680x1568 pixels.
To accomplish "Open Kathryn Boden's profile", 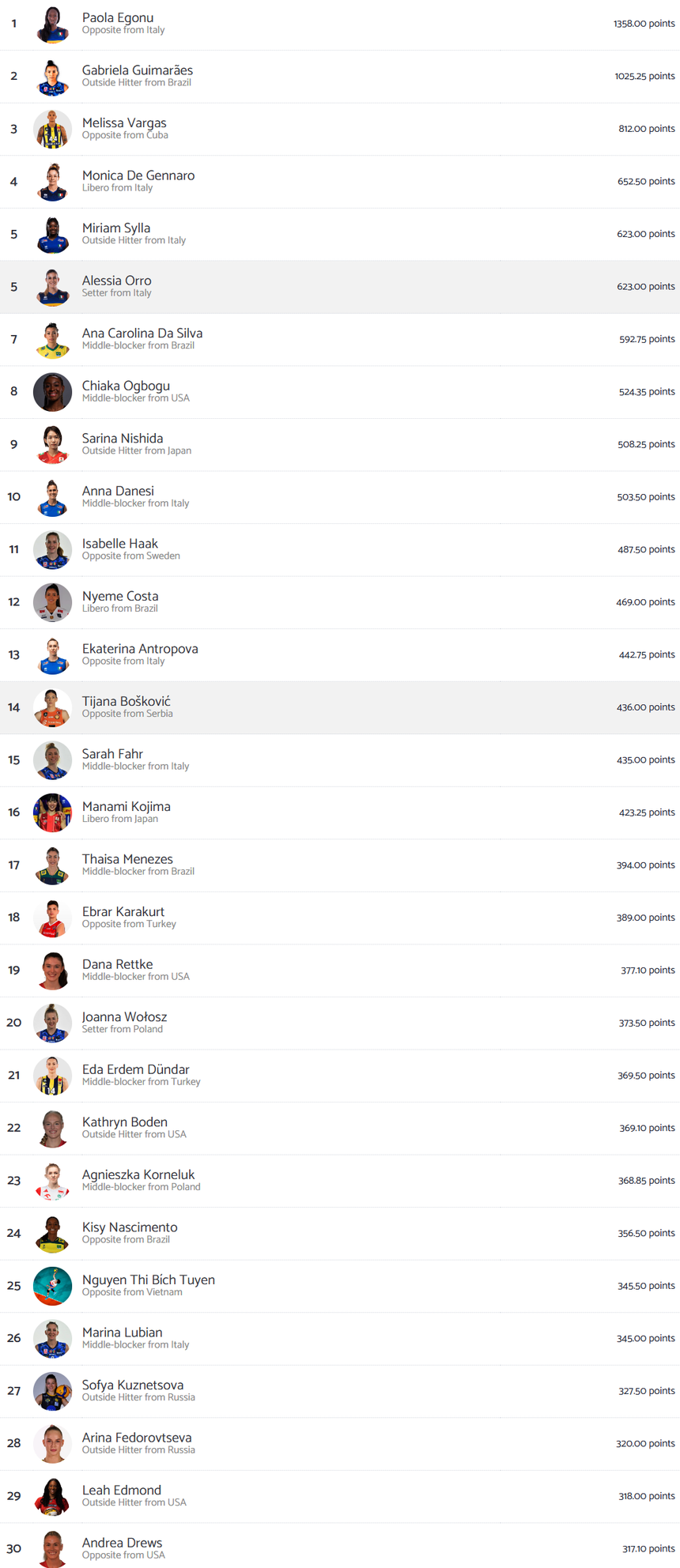I will tap(124, 1122).
